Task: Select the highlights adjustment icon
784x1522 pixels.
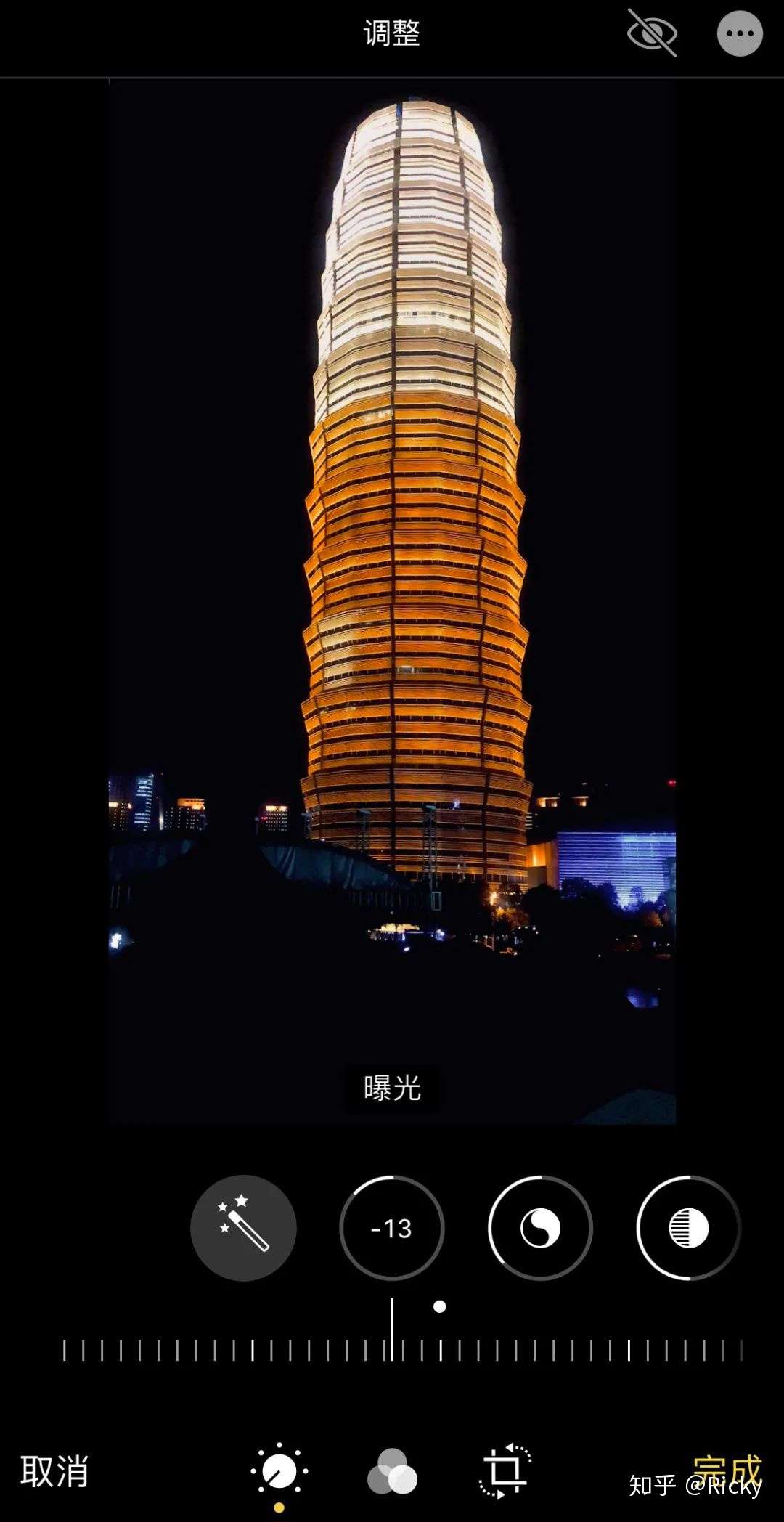Action: pyautogui.click(x=686, y=1227)
